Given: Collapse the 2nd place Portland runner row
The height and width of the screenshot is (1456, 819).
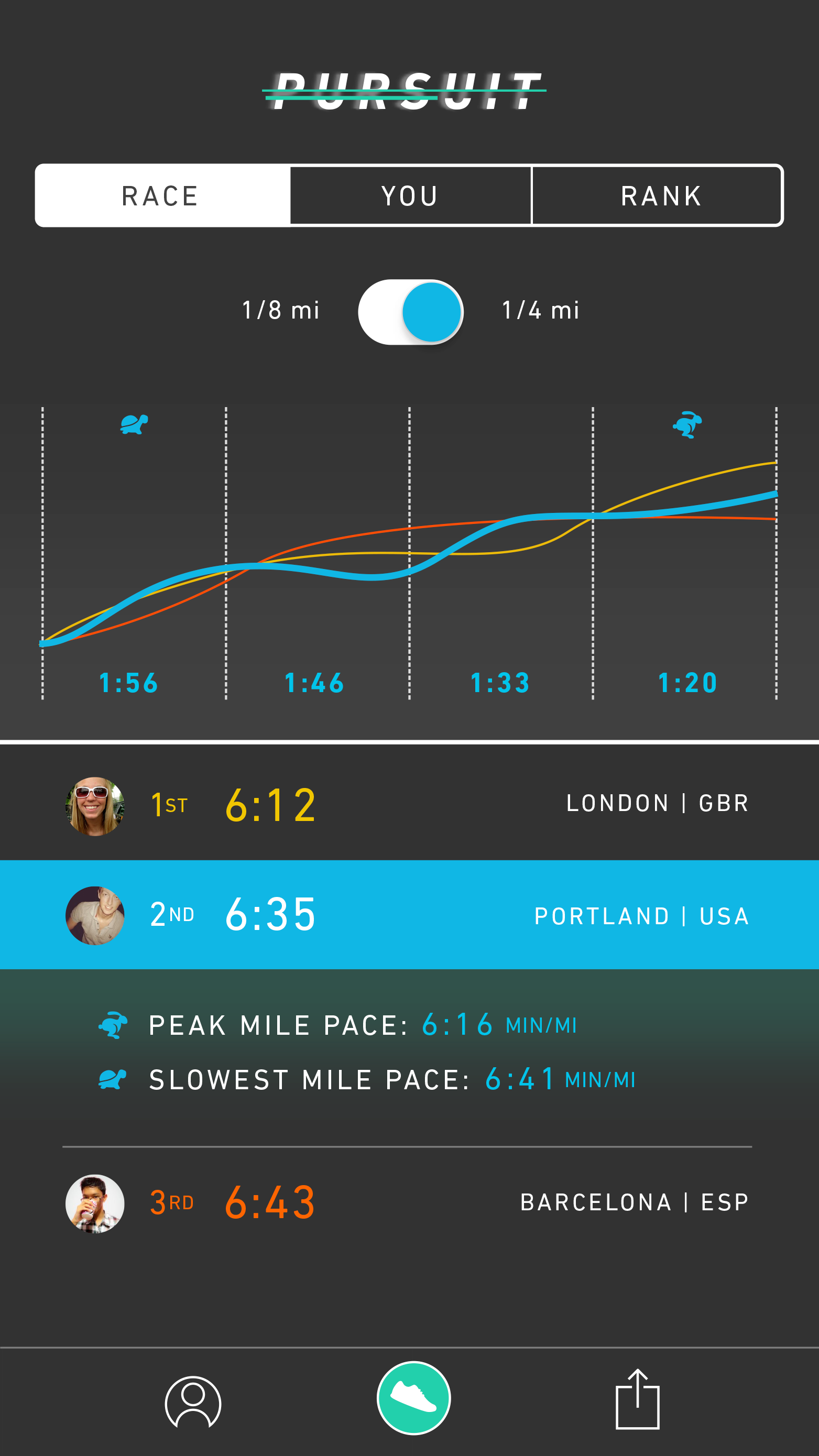Looking at the screenshot, I should [409, 915].
